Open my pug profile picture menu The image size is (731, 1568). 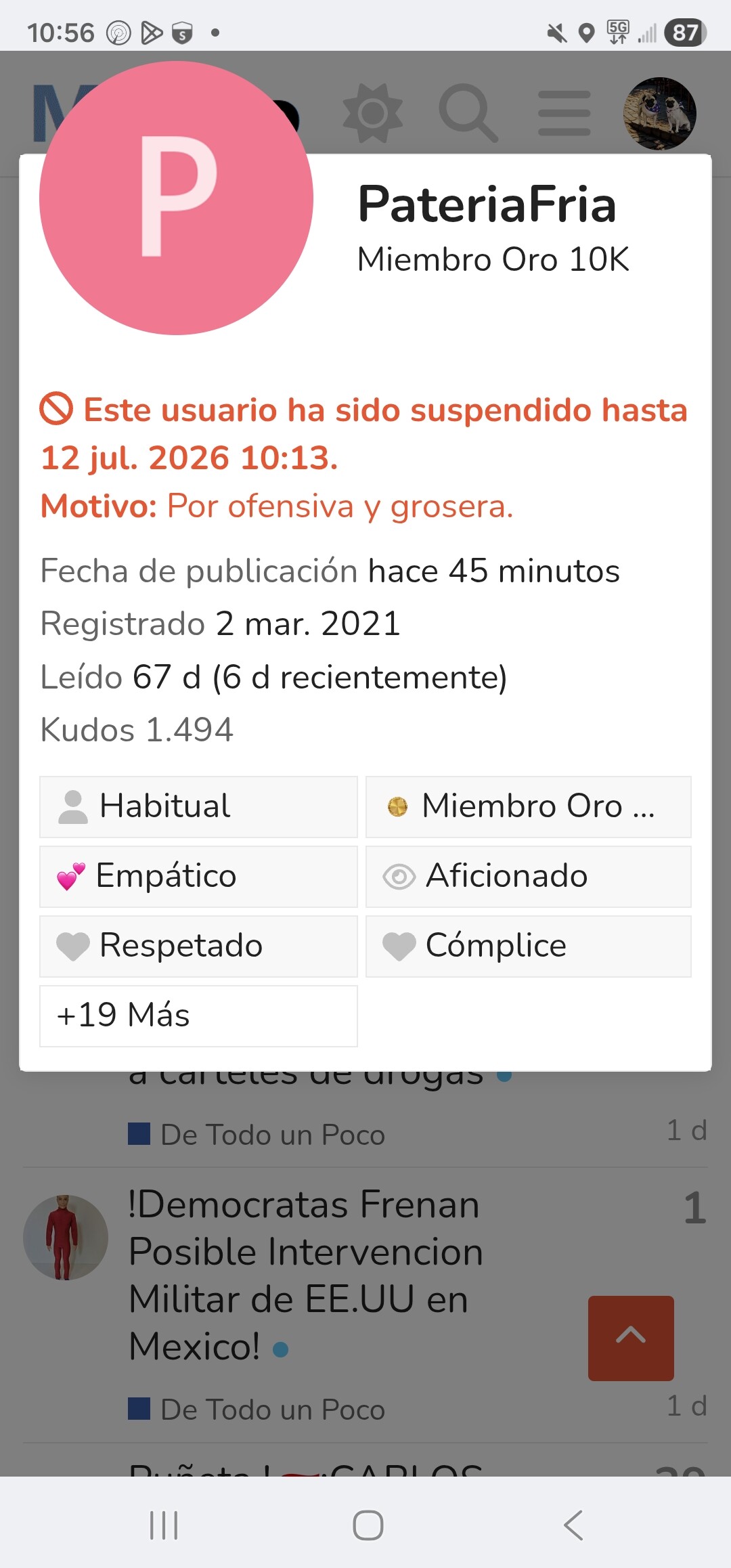click(x=659, y=113)
